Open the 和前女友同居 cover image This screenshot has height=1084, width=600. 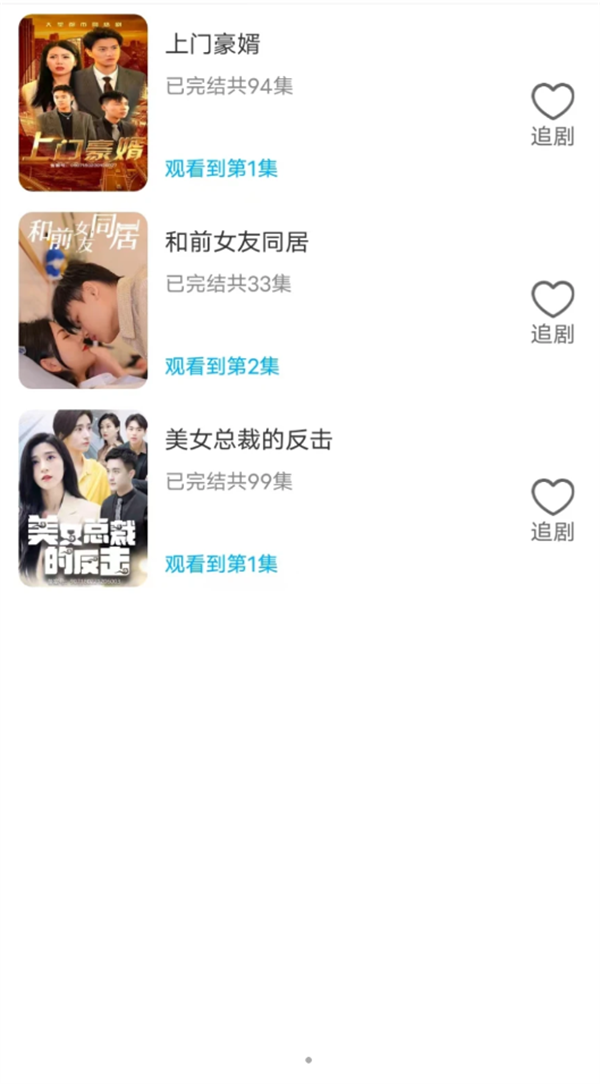pos(83,300)
